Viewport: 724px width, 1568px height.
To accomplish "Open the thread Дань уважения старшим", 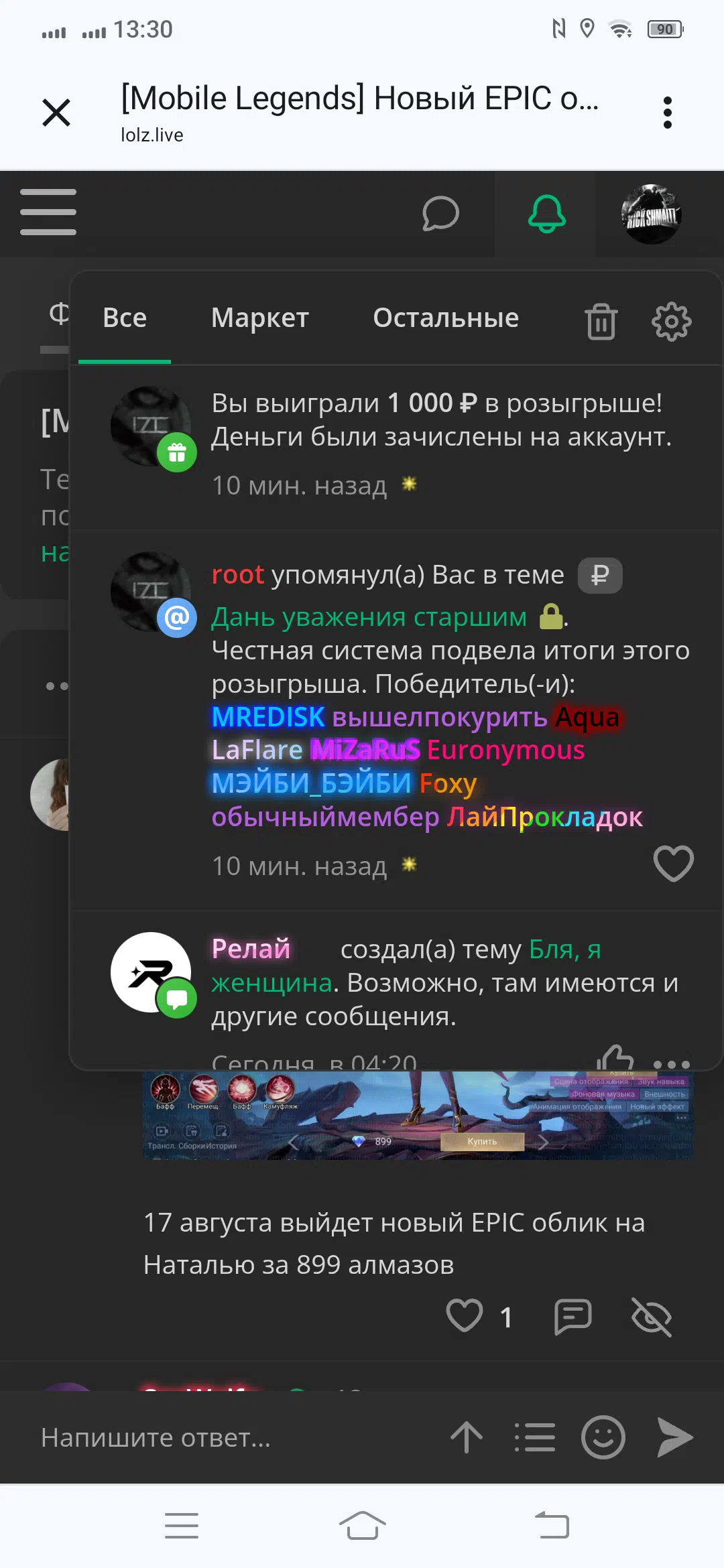I will point(369,617).
